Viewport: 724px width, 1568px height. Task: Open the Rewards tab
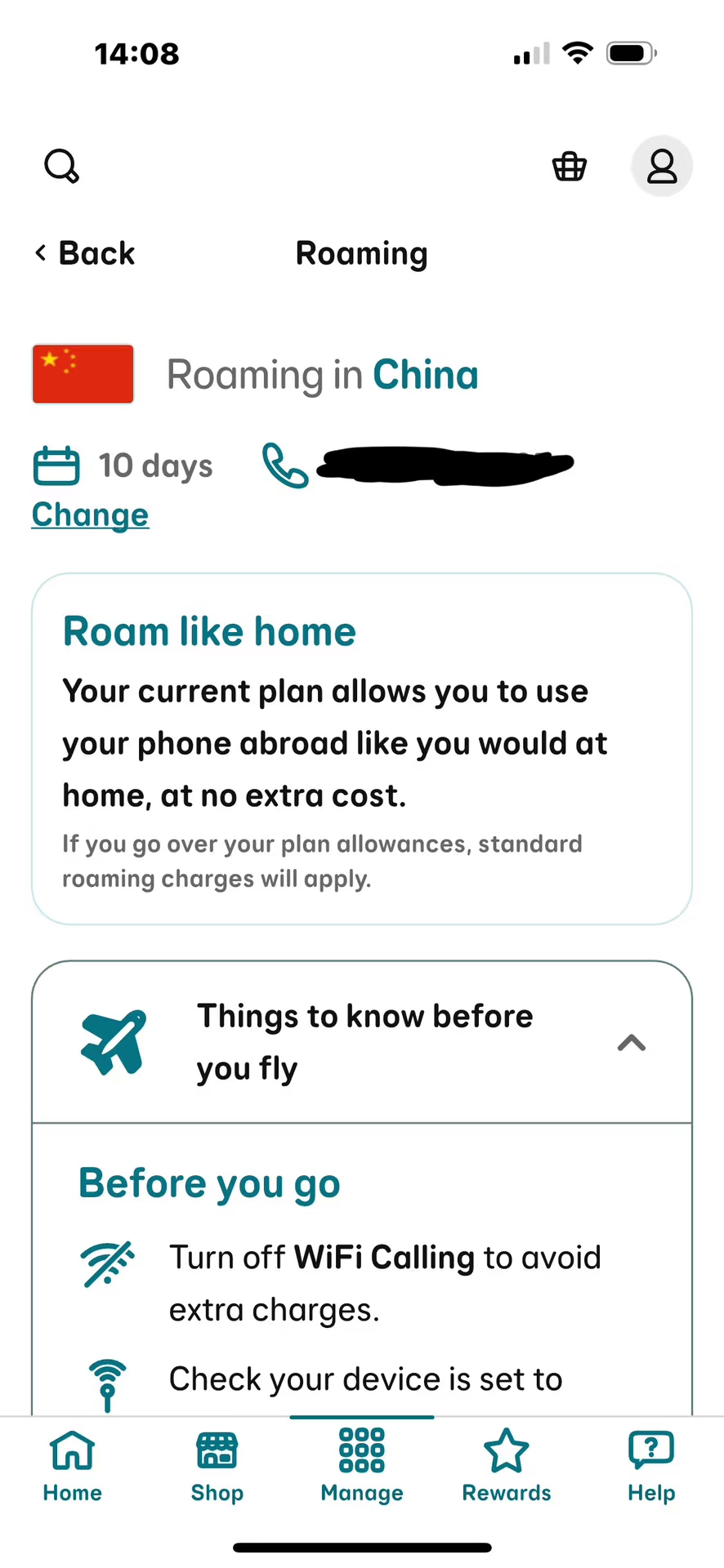pos(506,1467)
